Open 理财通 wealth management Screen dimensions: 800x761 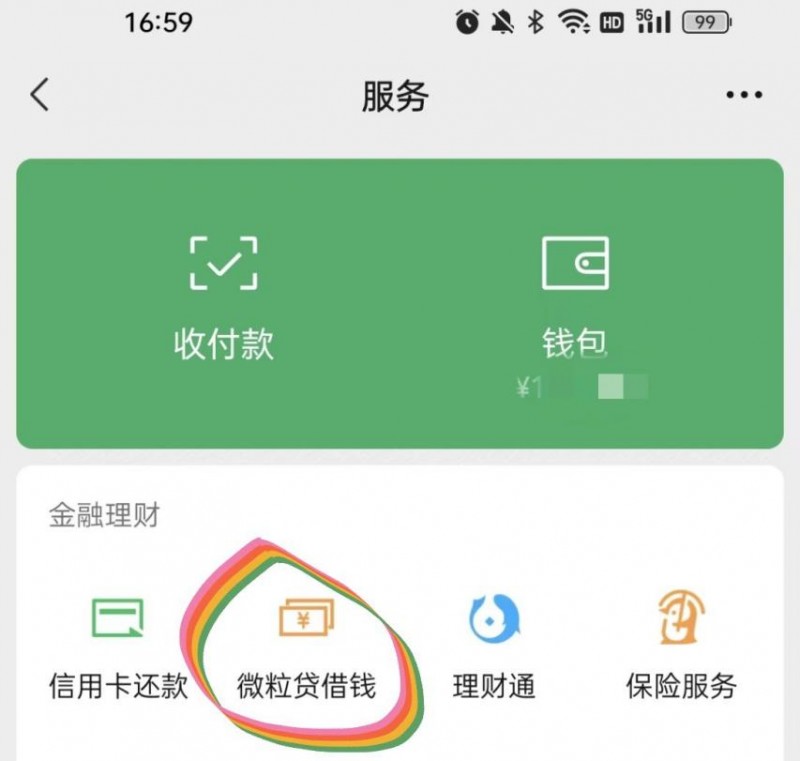[x=494, y=645]
